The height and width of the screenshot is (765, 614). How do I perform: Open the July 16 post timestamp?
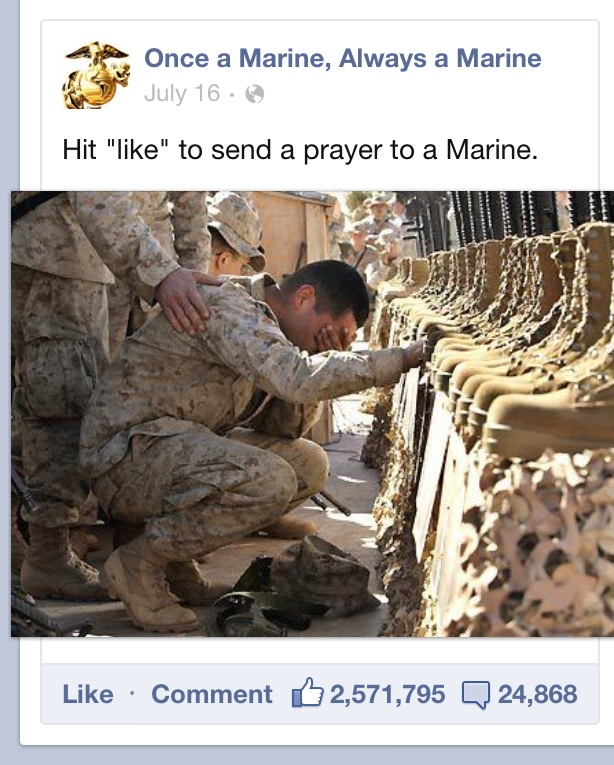pos(181,94)
